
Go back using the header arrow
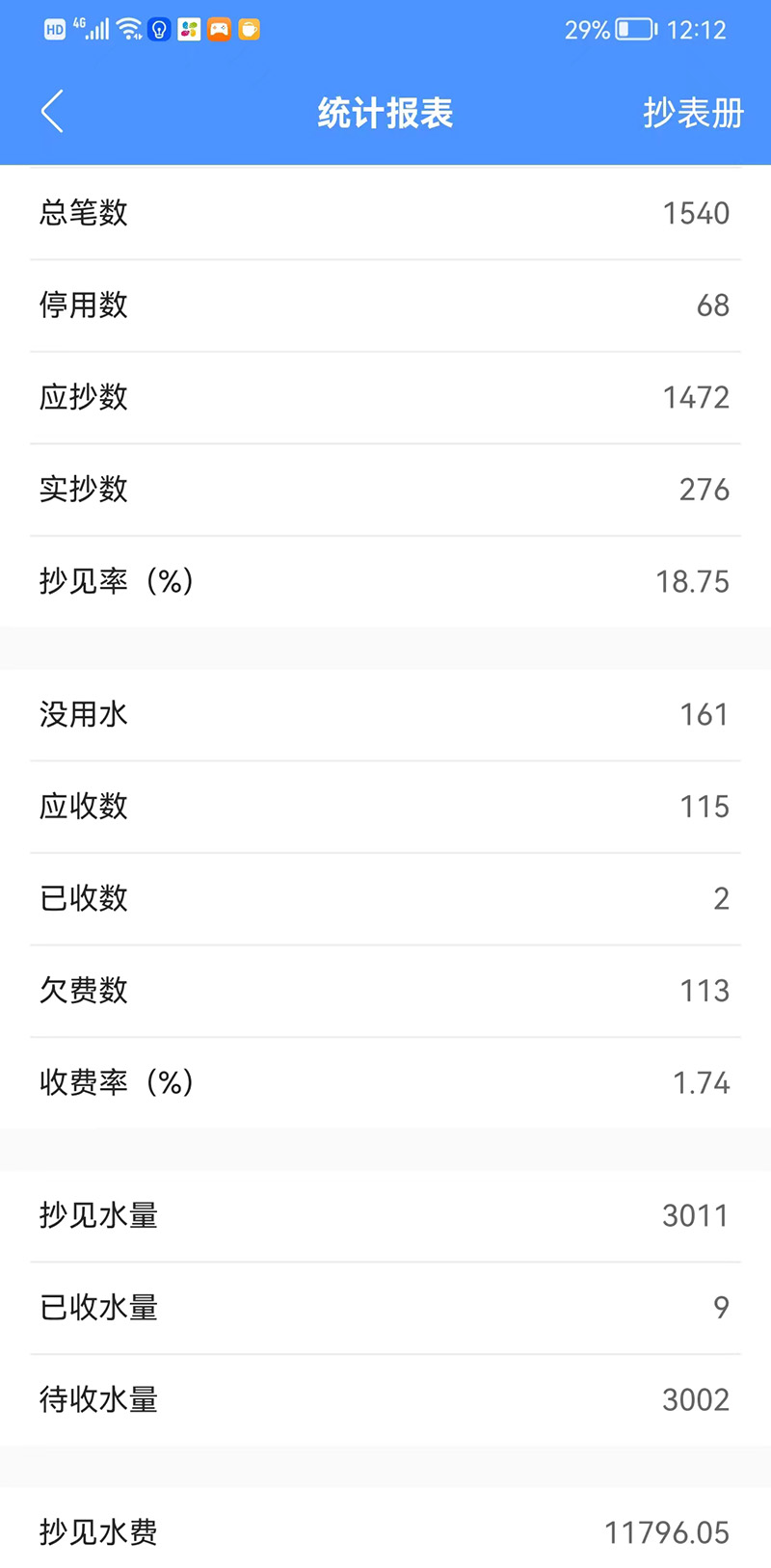click(53, 112)
